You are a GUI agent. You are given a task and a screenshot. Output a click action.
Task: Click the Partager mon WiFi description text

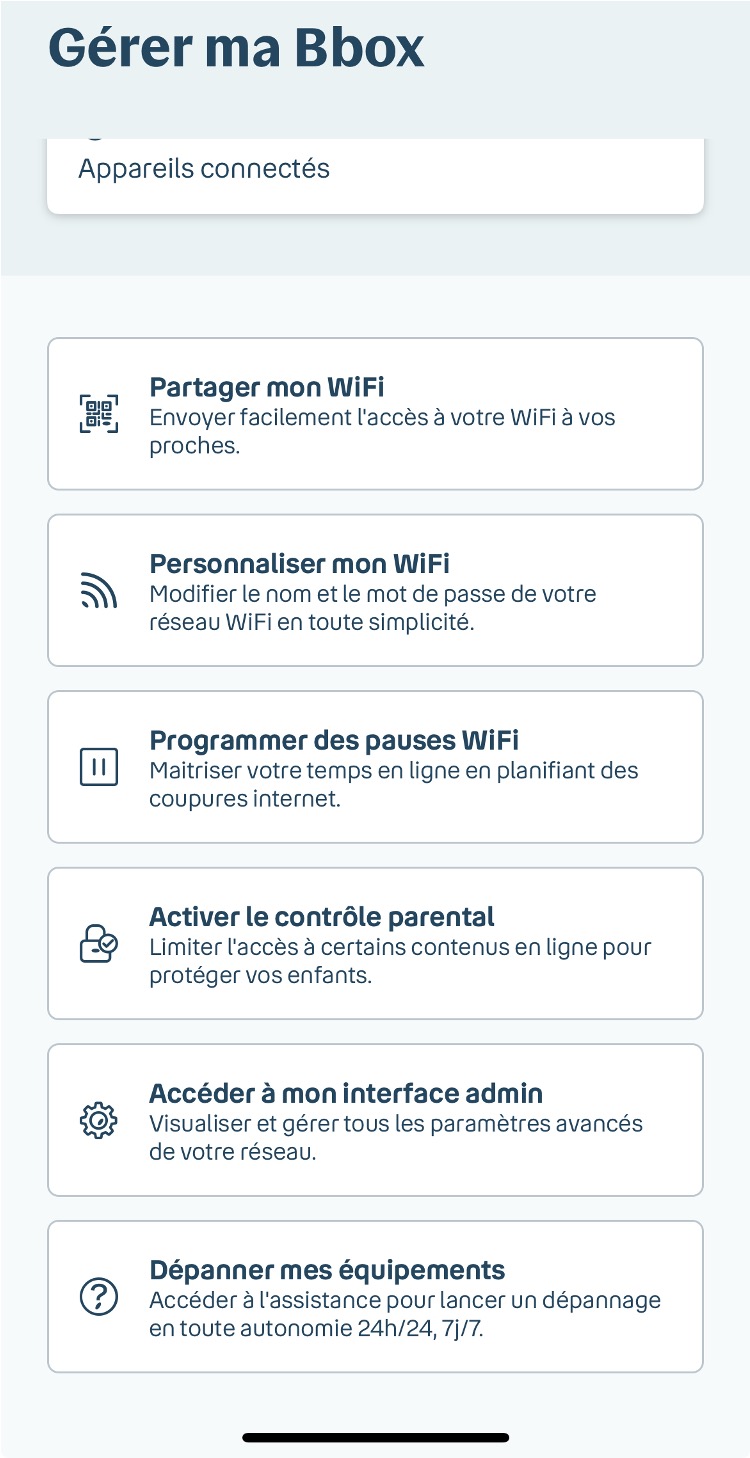(x=383, y=431)
